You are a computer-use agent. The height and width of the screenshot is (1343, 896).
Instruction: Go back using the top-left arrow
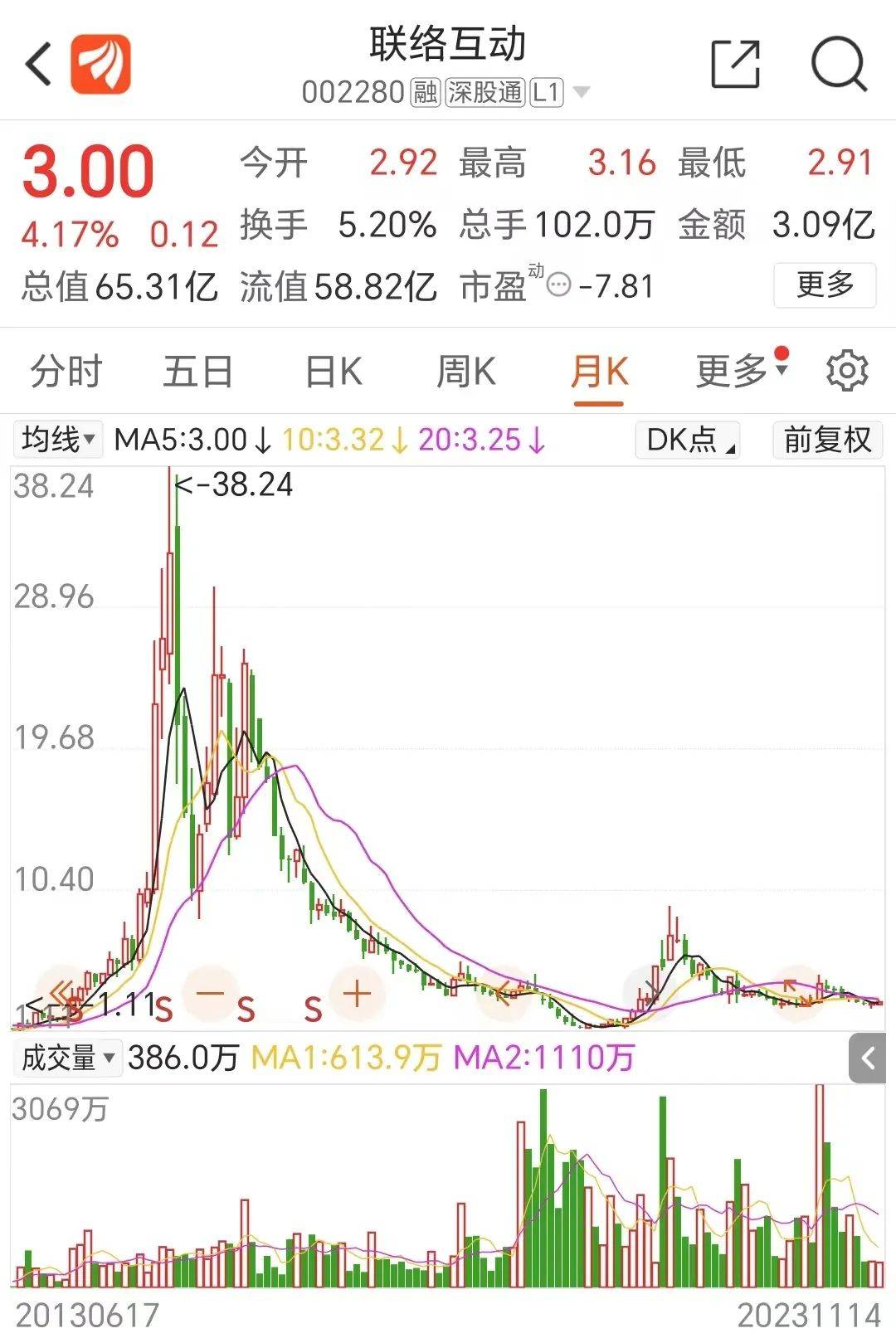[38, 65]
